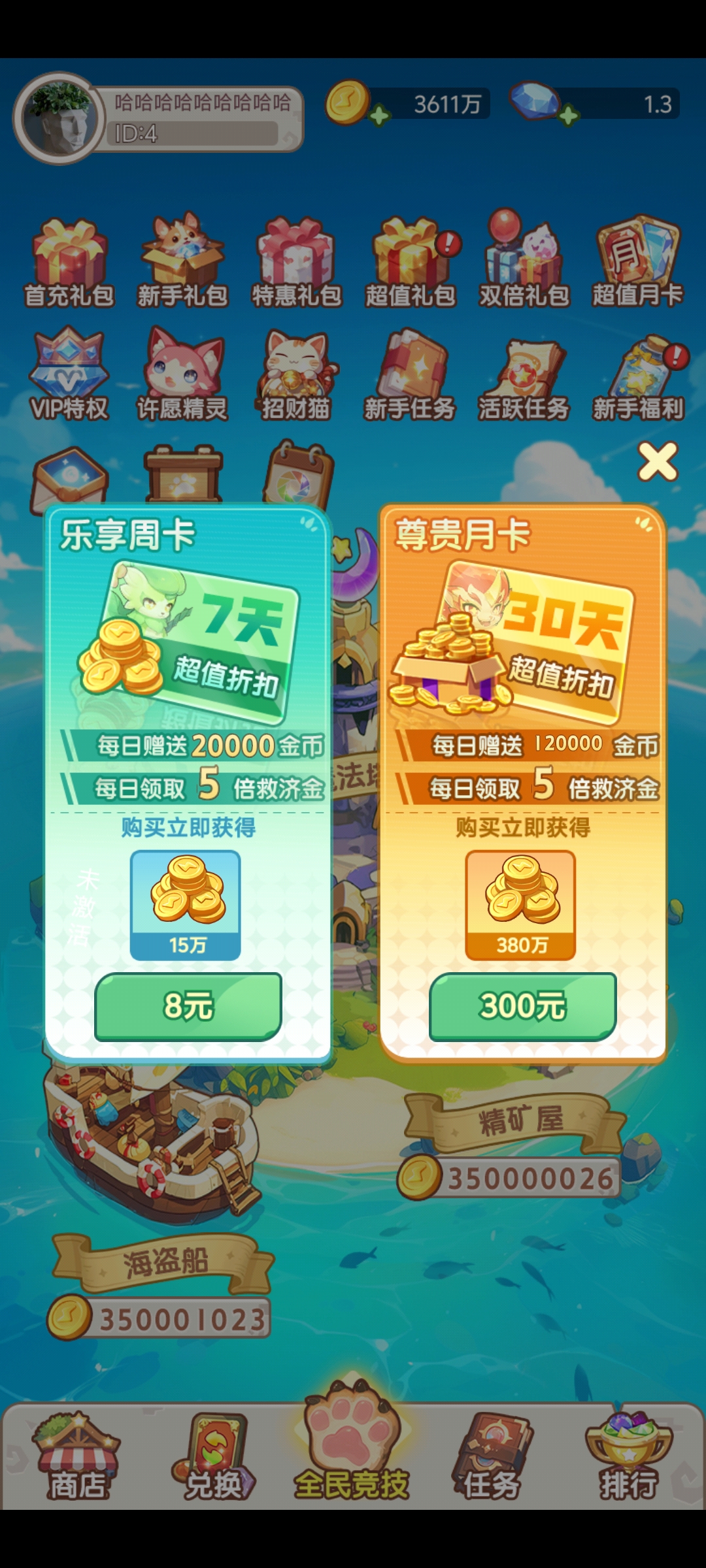Buy the weekly card for 8元
Screen dimensions: 706x1568
click(188, 1006)
